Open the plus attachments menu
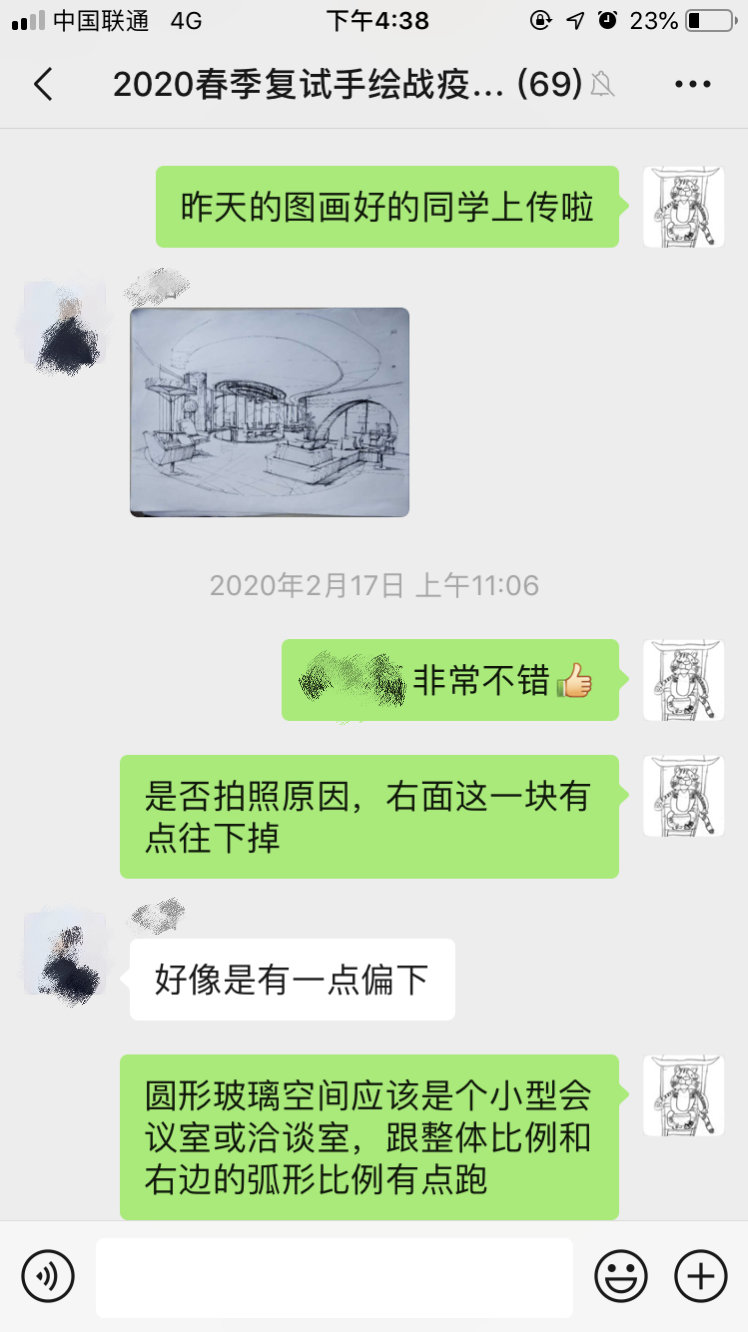 [701, 1276]
